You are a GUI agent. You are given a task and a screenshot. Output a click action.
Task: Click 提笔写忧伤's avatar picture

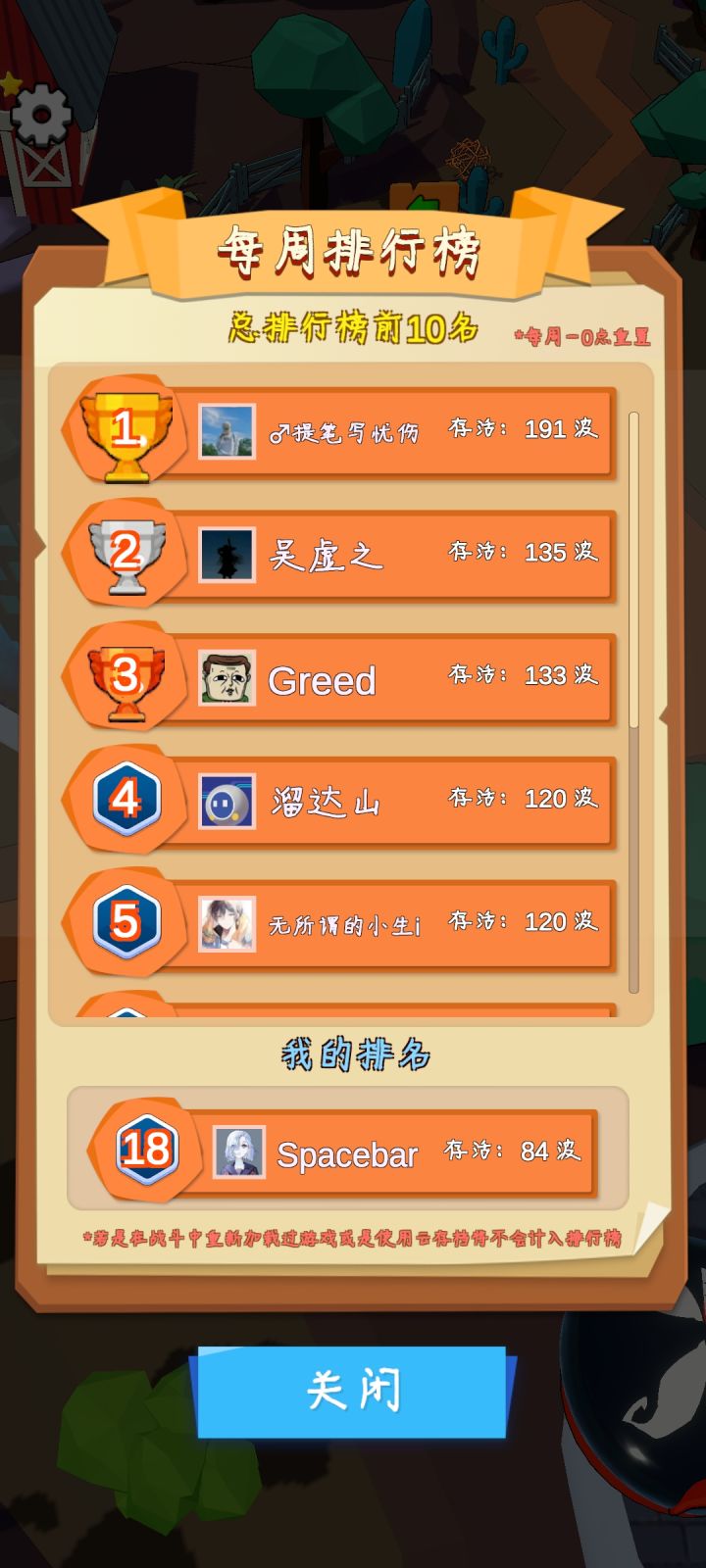(227, 429)
